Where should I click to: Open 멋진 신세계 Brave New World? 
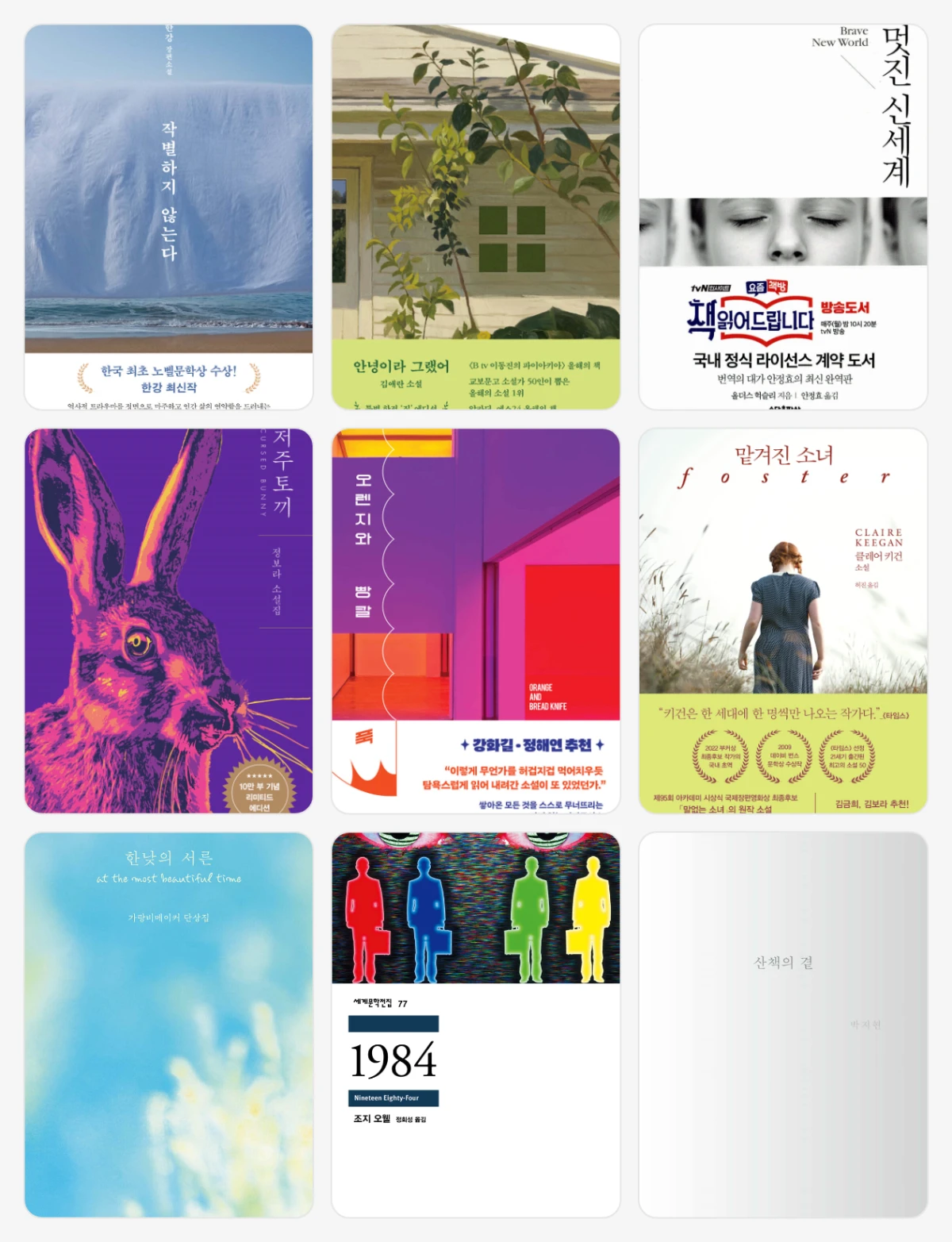click(783, 217)
